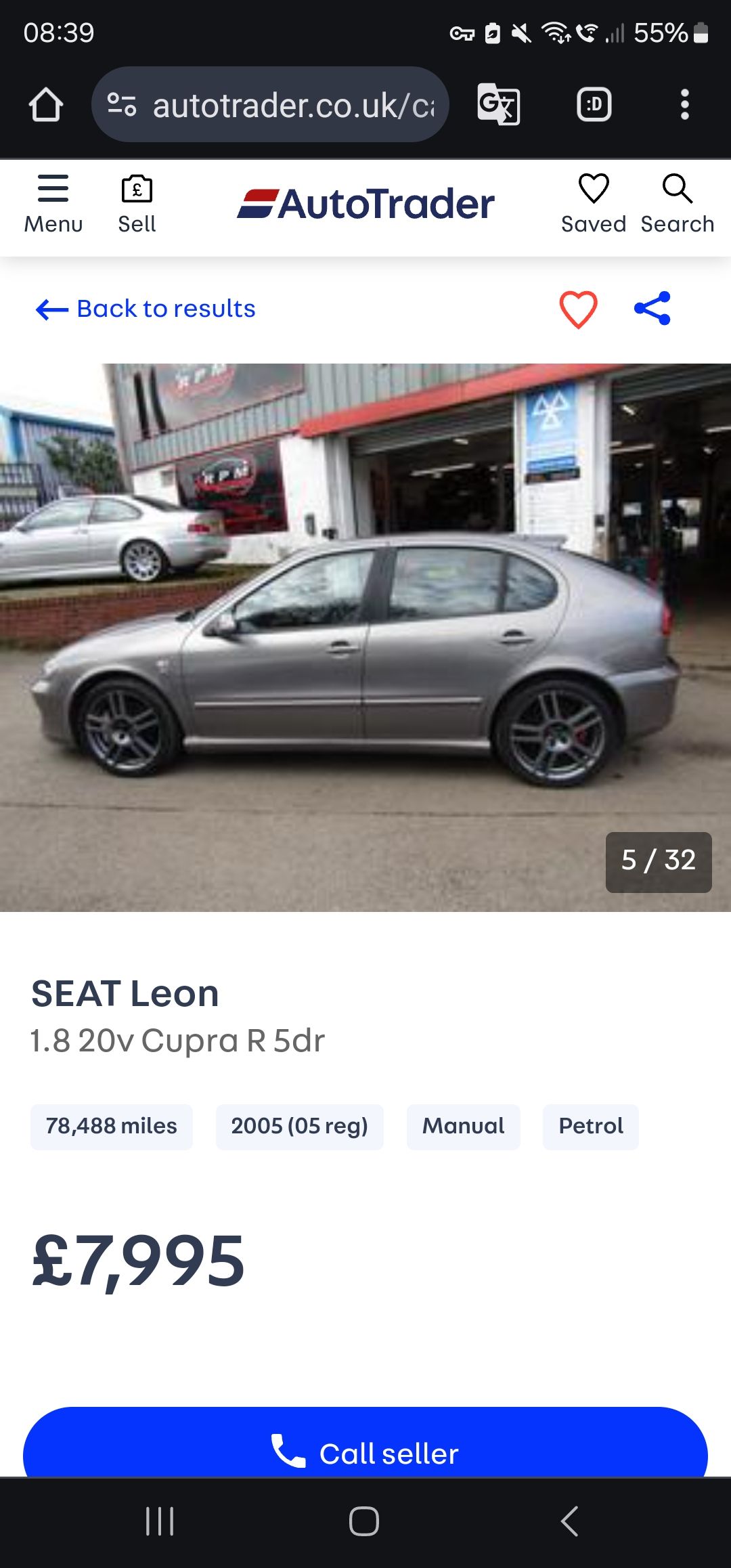
Task: Go back using system navigation
Action: click(569, 1521)
